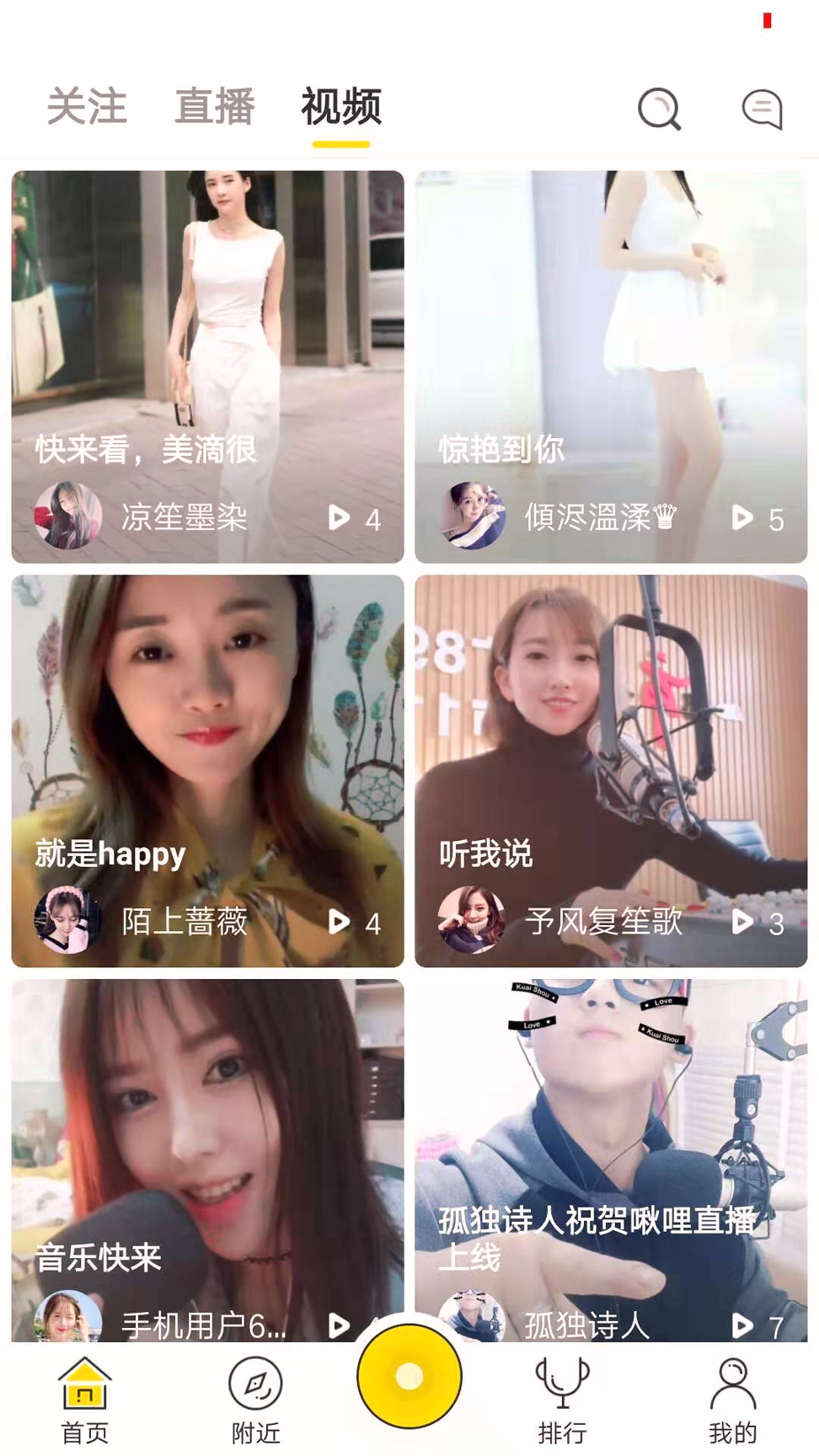Switch to the 关注 tab

pos(87,107)
